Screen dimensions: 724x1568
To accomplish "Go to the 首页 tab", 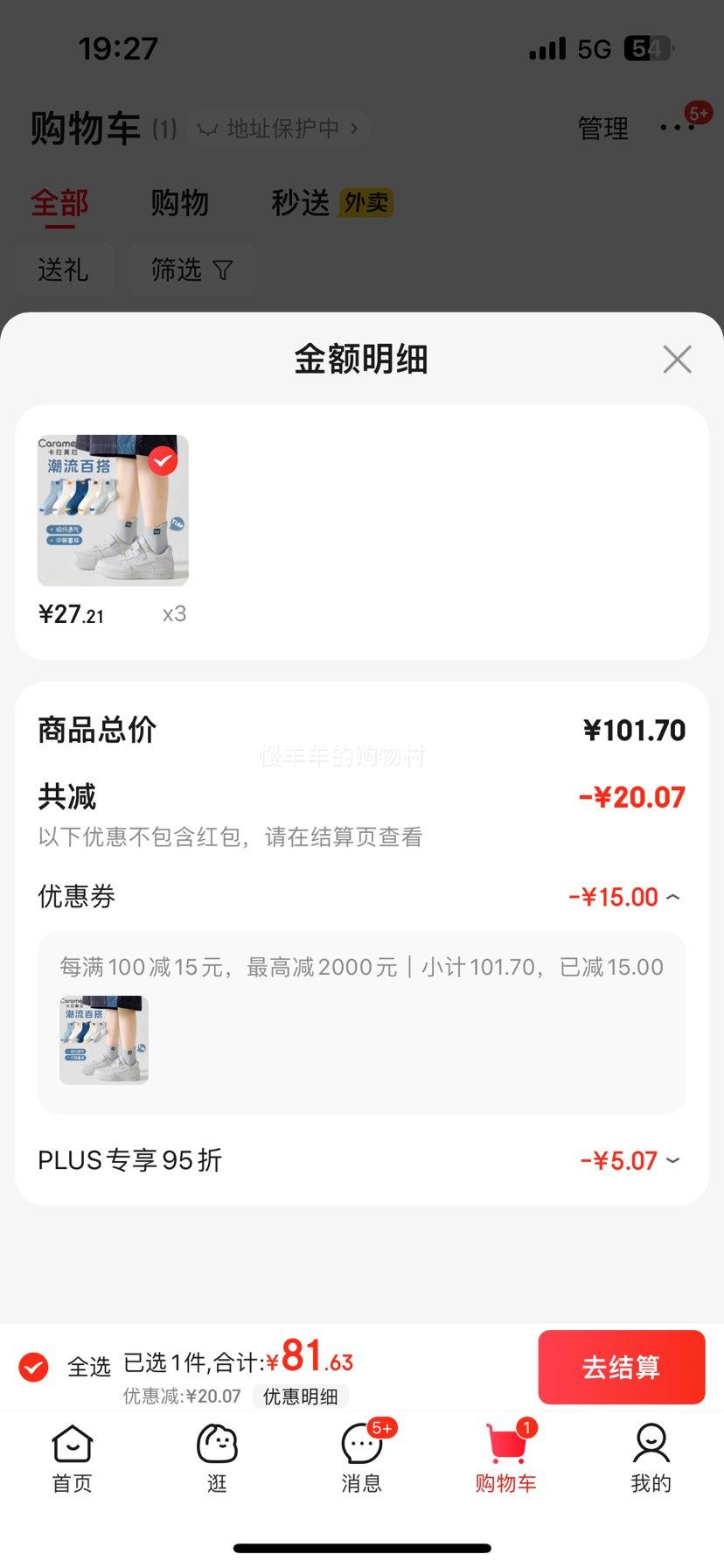I will [x=72, y=1458].
